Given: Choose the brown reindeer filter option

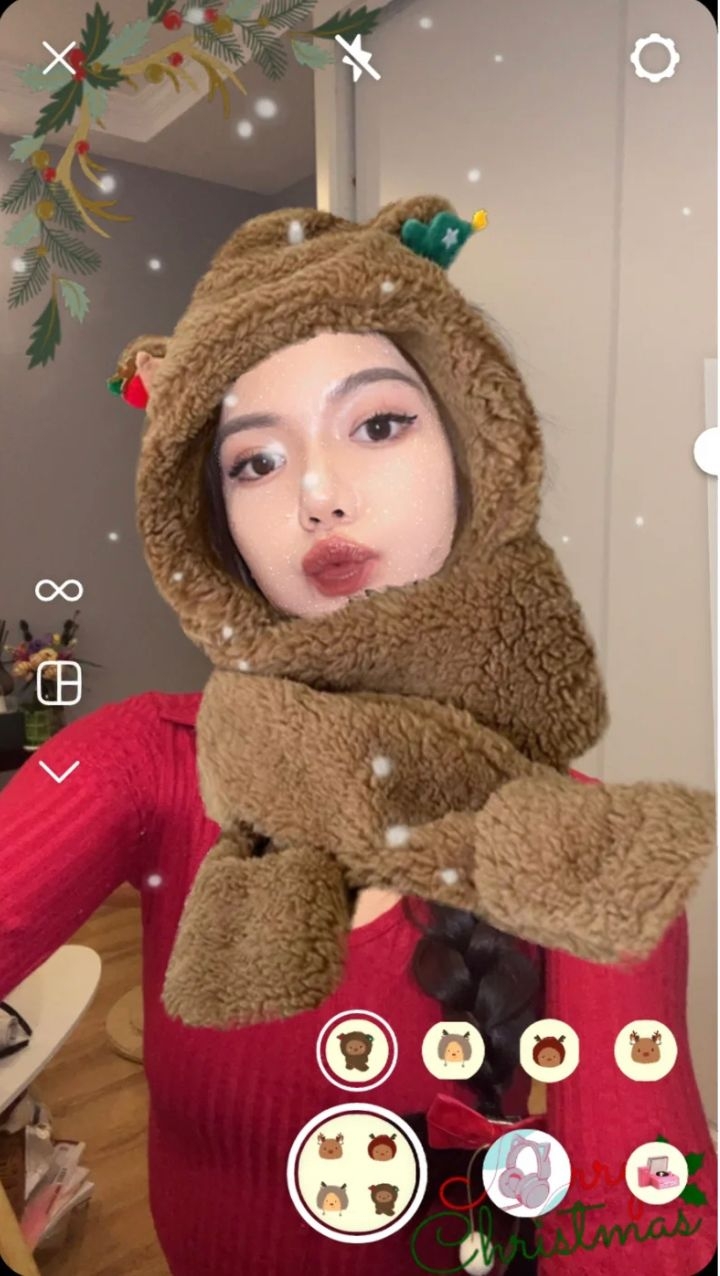Looking at the screenshot, I should [x=645, y=1051].
